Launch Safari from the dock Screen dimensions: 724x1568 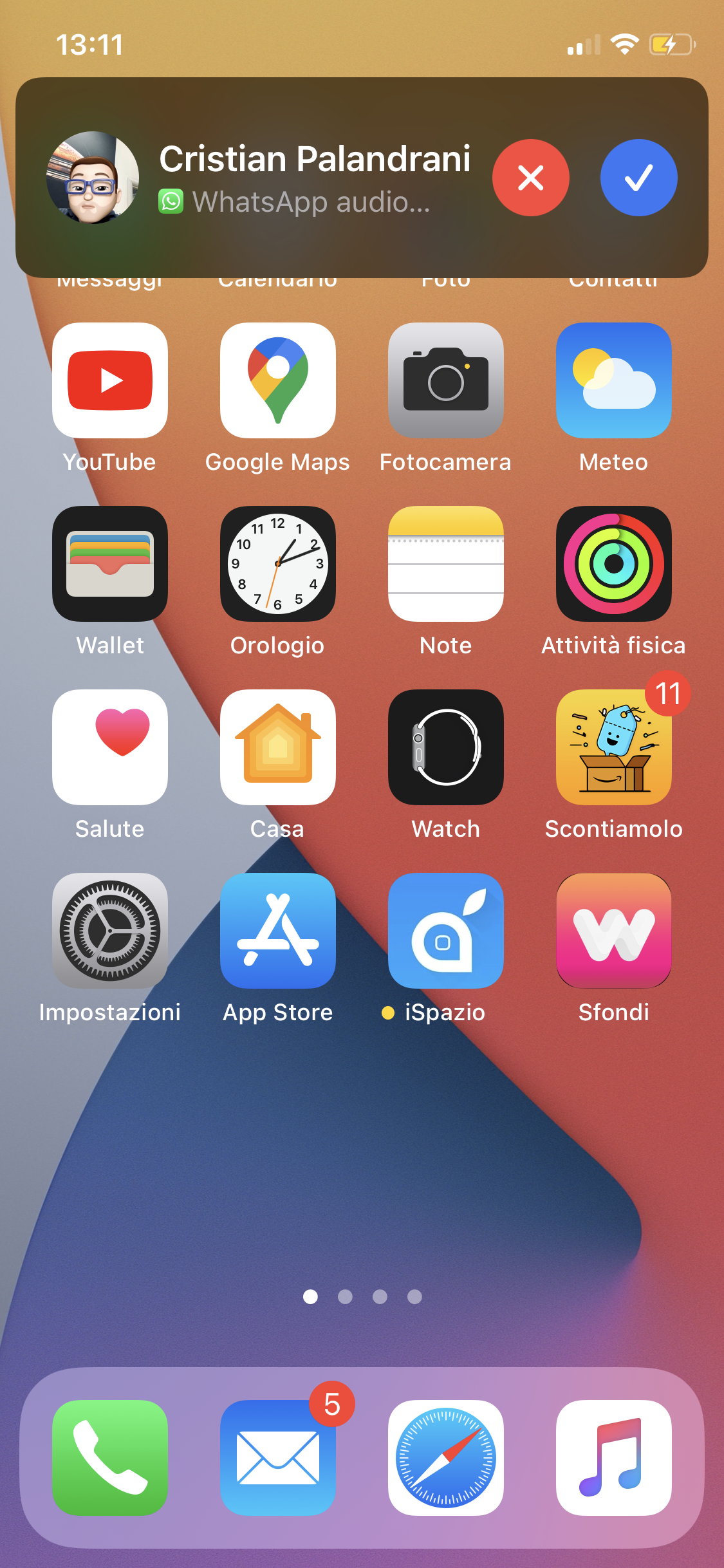pos(446,1458)
